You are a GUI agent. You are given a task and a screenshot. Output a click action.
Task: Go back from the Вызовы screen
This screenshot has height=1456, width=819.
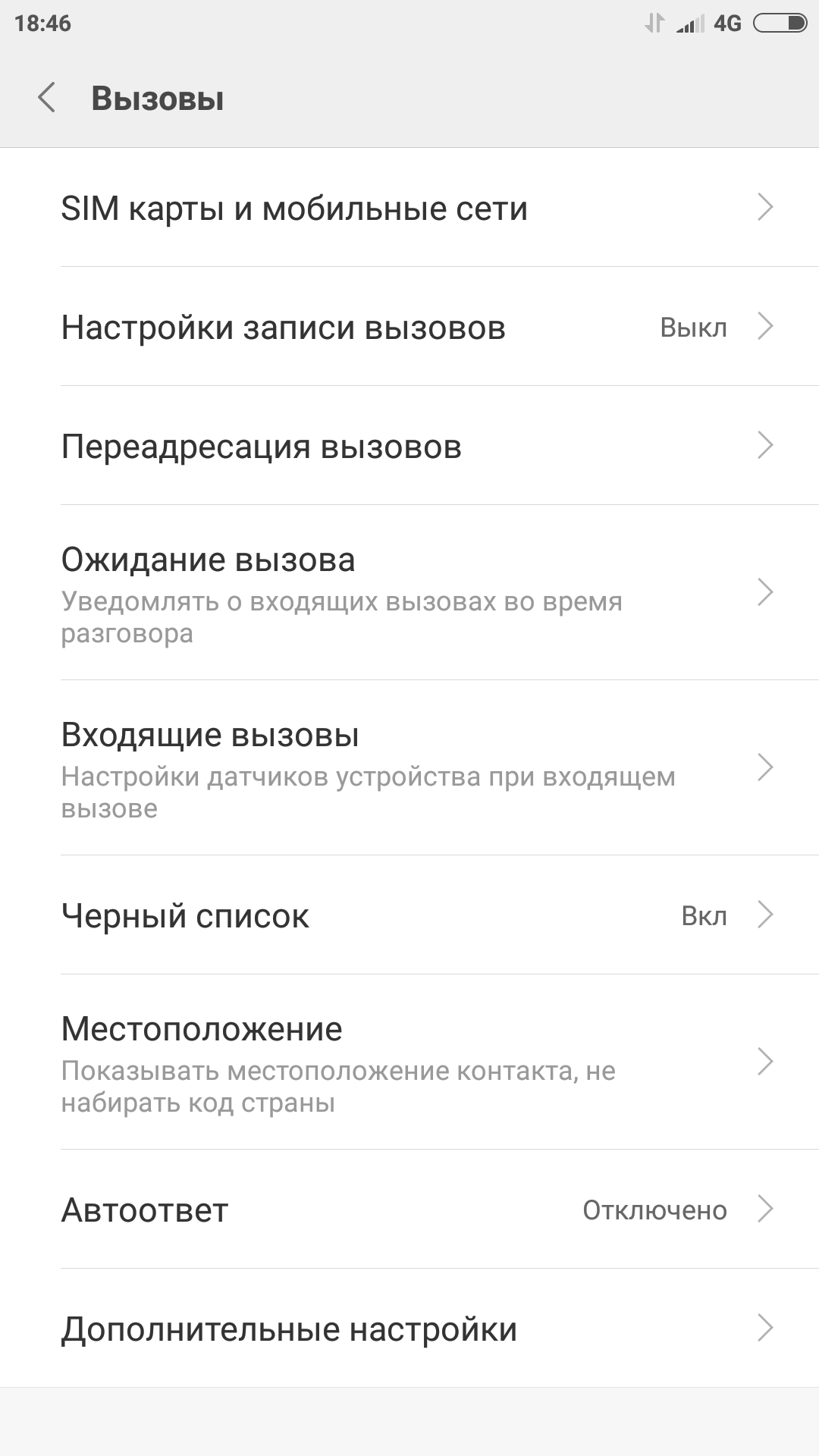tap(47, 99)
